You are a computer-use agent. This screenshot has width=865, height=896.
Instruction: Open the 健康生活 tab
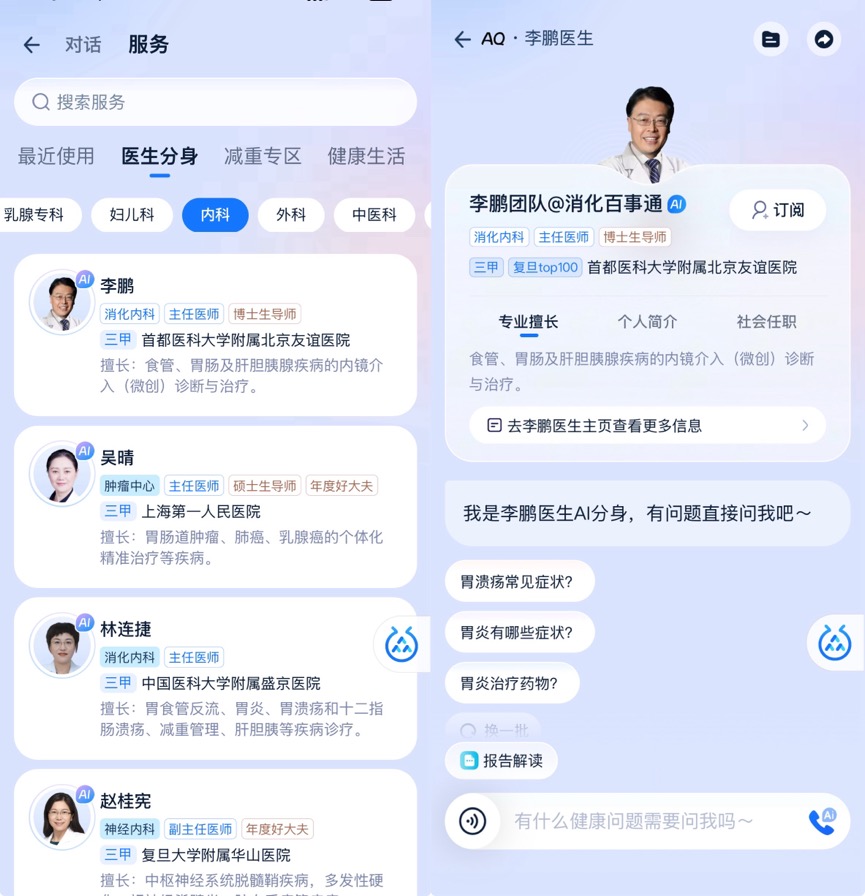[x=366, y=156]
